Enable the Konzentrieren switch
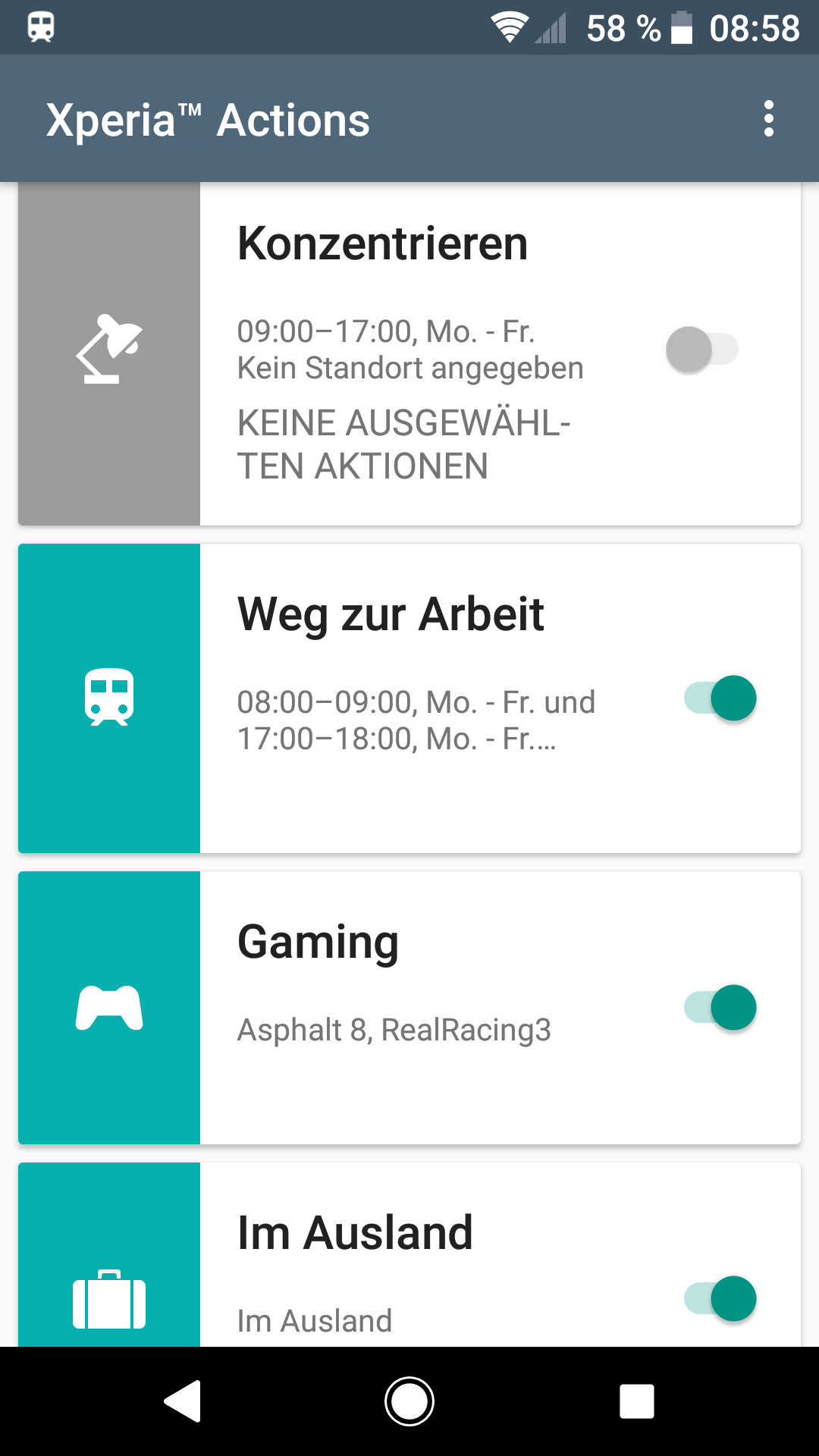 pyautogui.click(x=703, y=350)
